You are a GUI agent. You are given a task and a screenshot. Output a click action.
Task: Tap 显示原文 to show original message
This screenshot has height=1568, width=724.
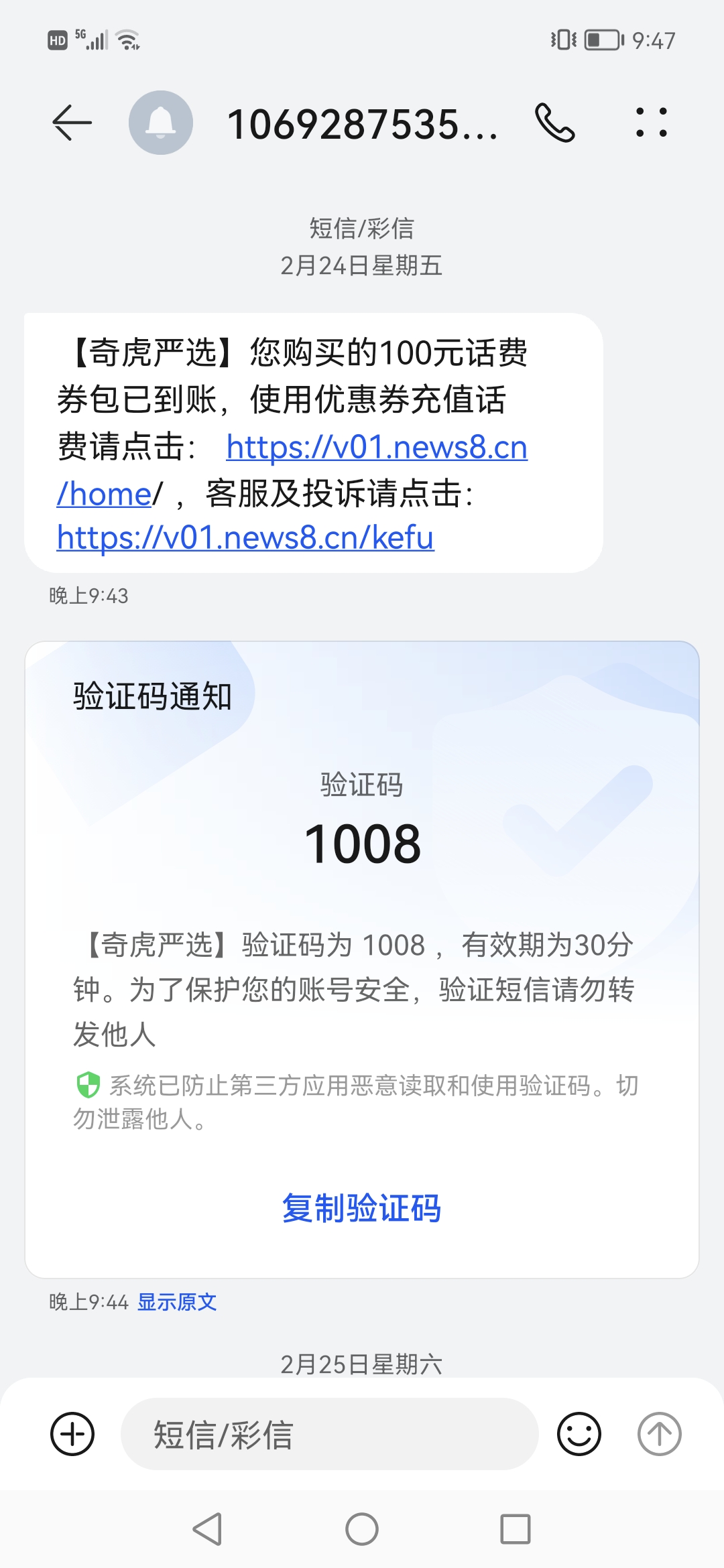(177, 1302)
